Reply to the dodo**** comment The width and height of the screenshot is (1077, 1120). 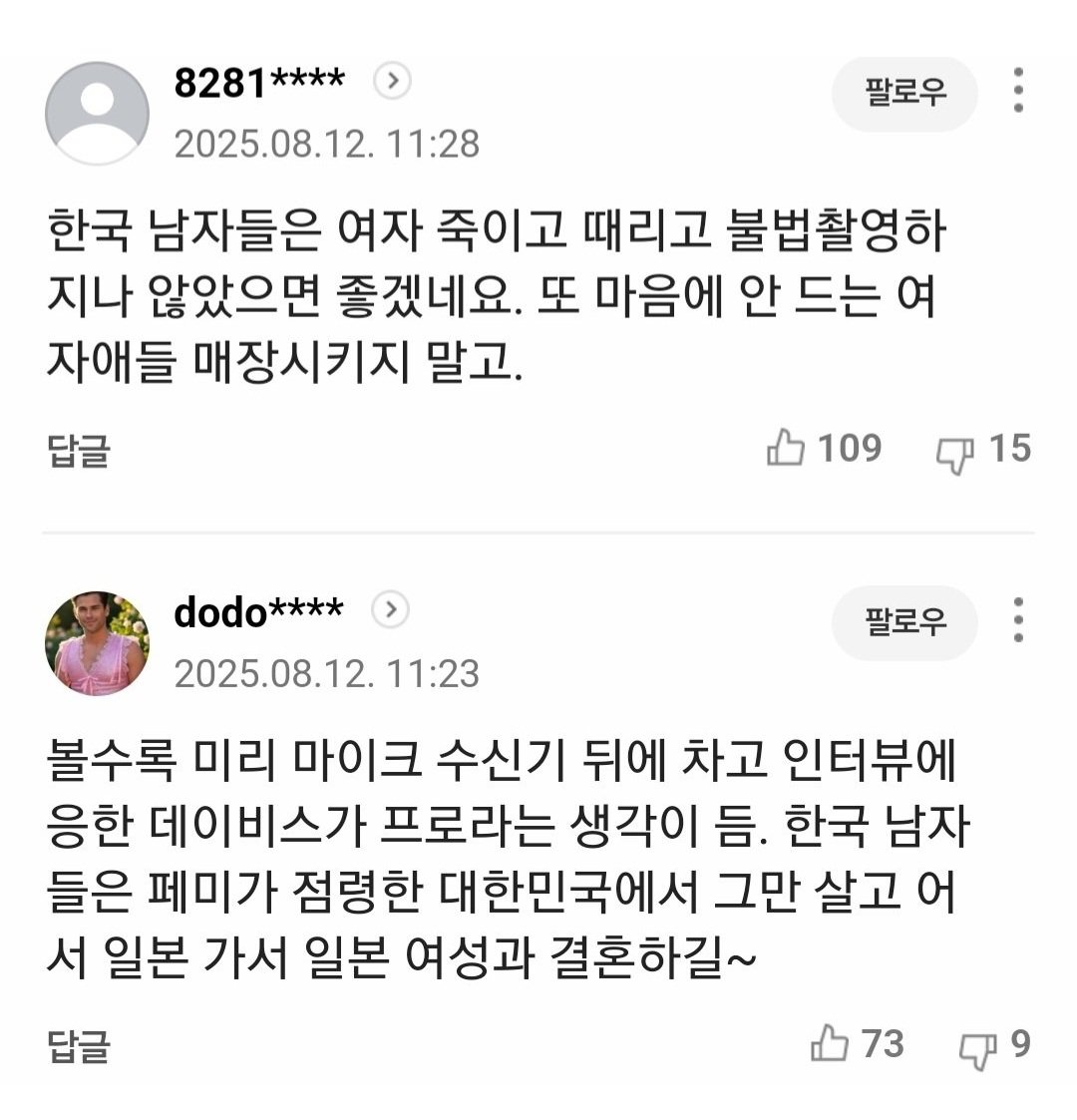point(78,1045)
